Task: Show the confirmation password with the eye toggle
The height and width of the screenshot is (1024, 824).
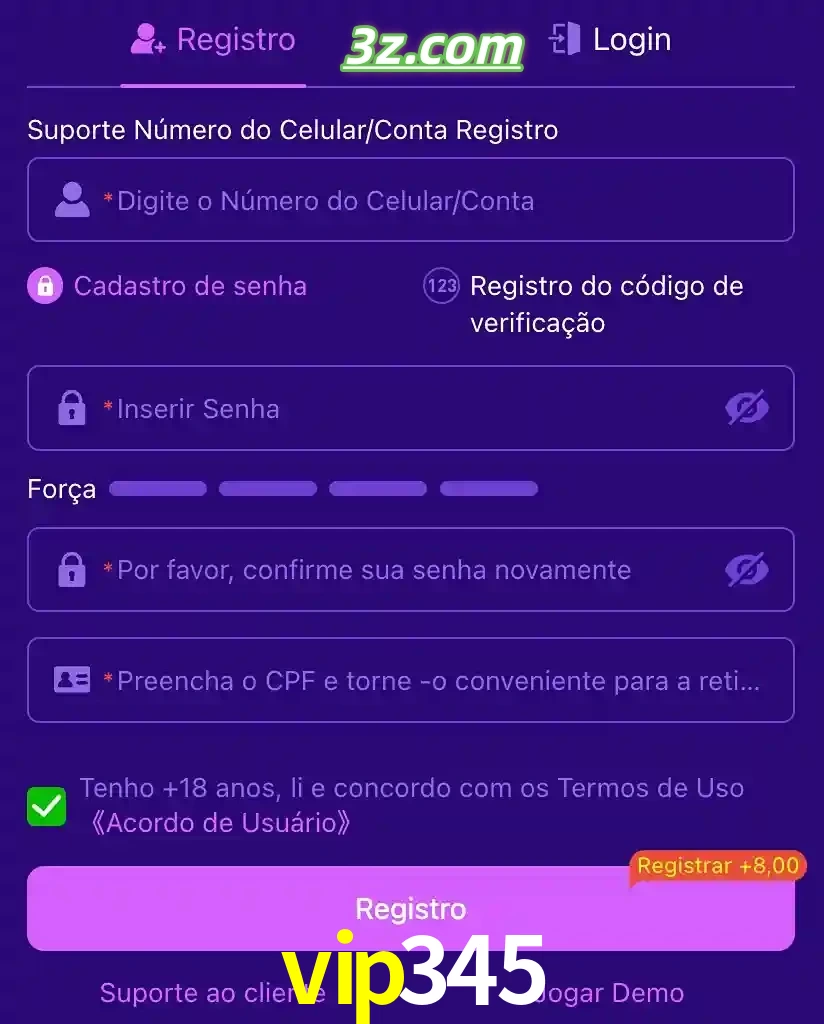Action: [747, 569]
